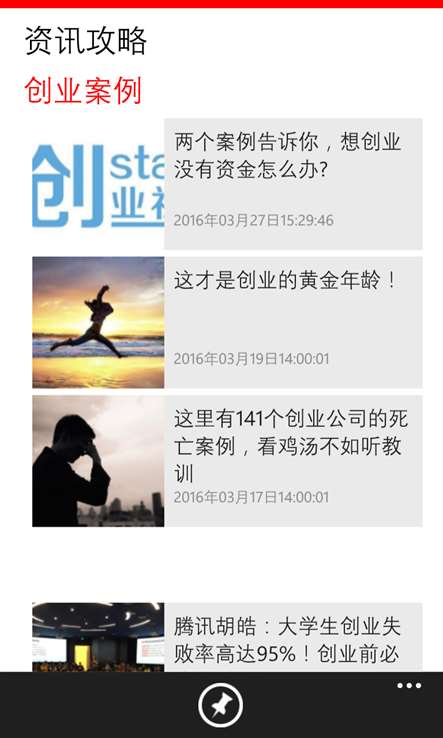Open article 腾讯胡皓：大学生创业失败率高达95%
The height and width of the screenshot is (738, 443).
pyautogui.click(x=227, y=637)
